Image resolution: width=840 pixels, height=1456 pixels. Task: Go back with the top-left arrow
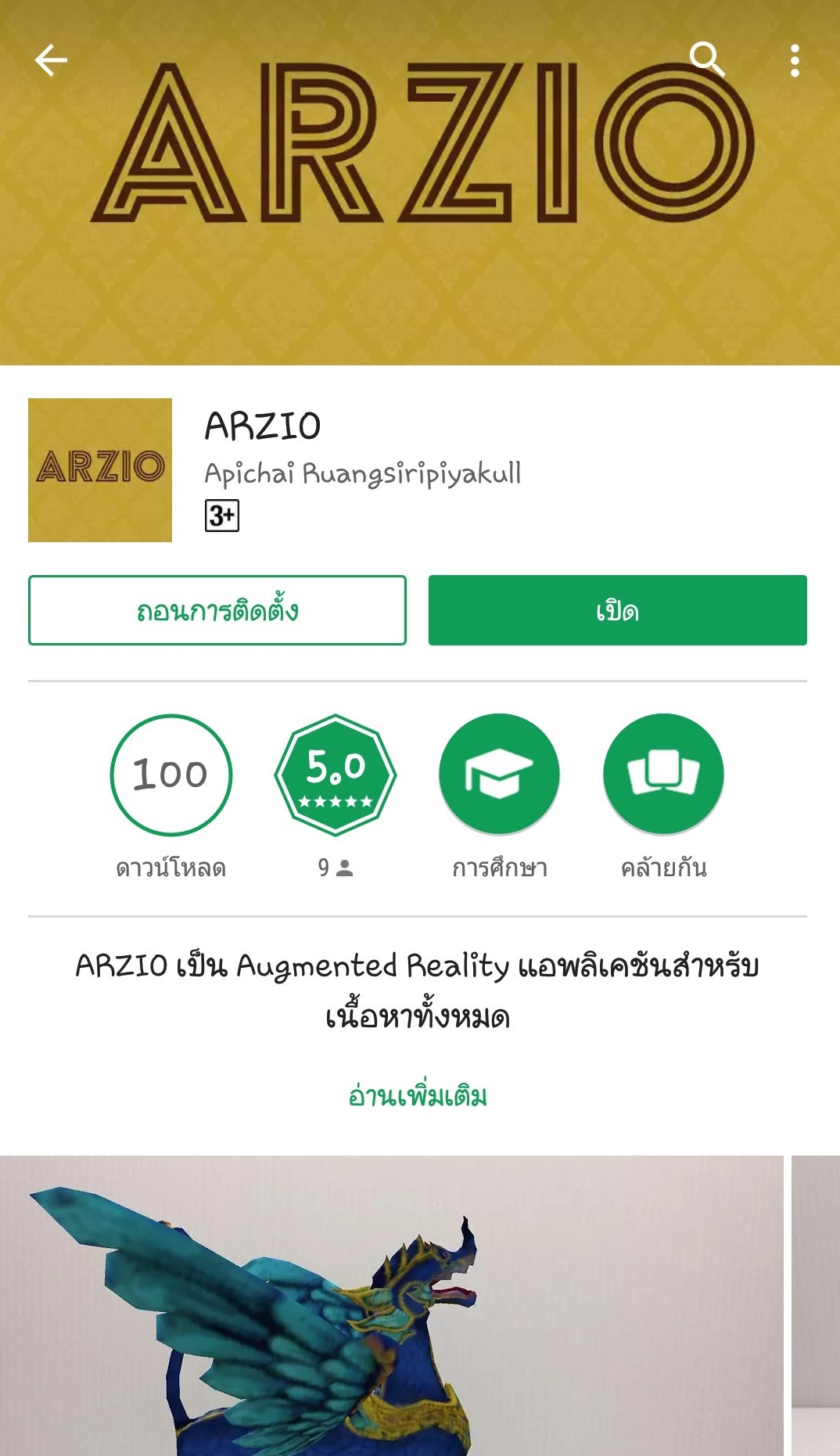[x=52, y=60]
